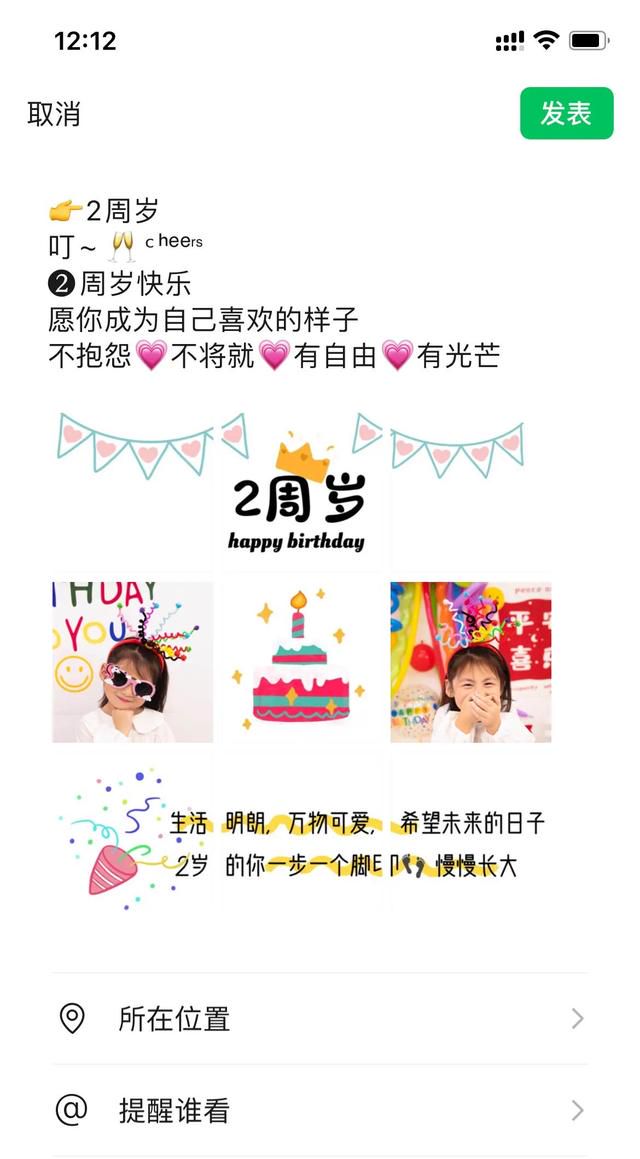Image resolution: width=640 pixels, height=1159 pixels.
Task: Open the photo of the girl wearing sunglasses
Action: [132, 662]
